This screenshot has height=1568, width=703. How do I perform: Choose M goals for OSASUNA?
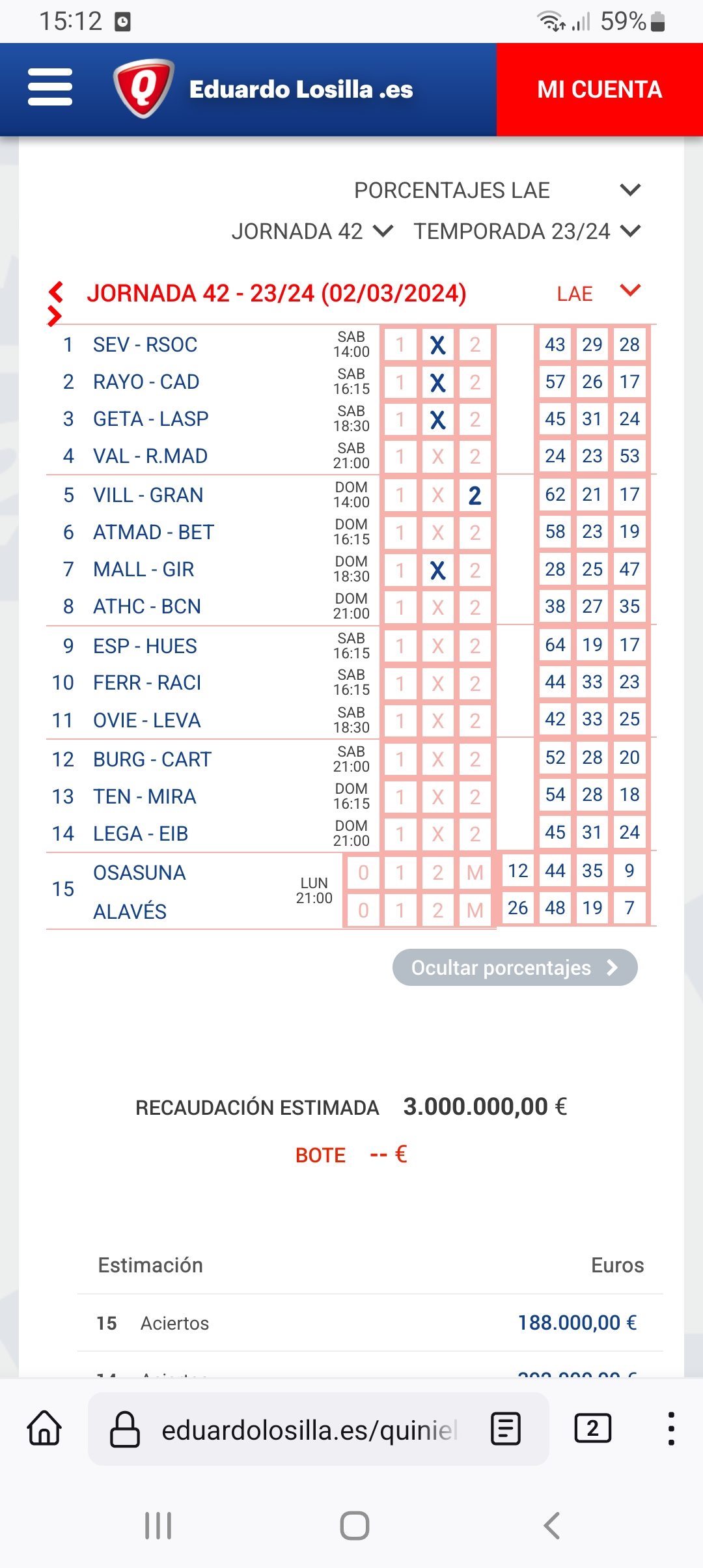pos(475,873)
